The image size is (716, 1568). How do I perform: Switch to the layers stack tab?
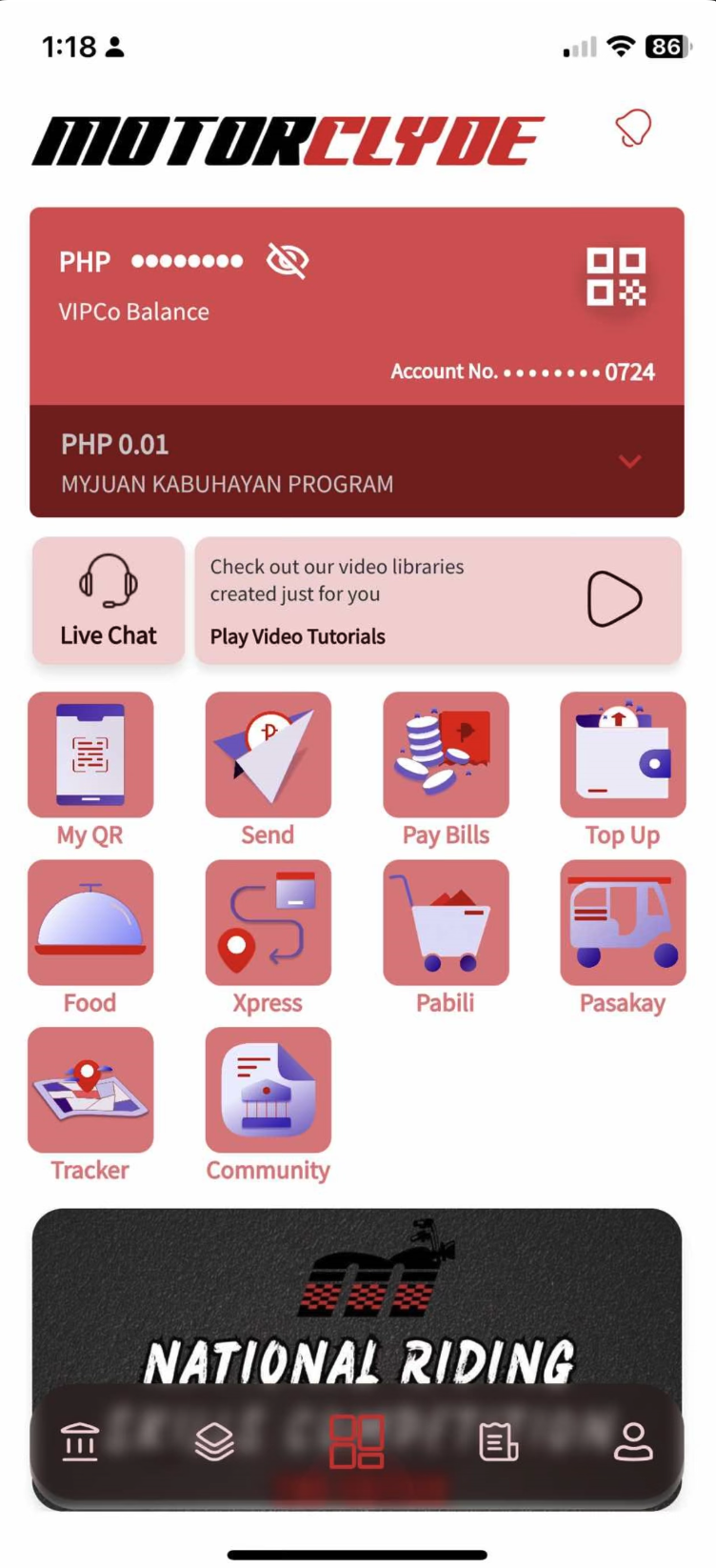pyautogui.click(x=214, y=1441)
